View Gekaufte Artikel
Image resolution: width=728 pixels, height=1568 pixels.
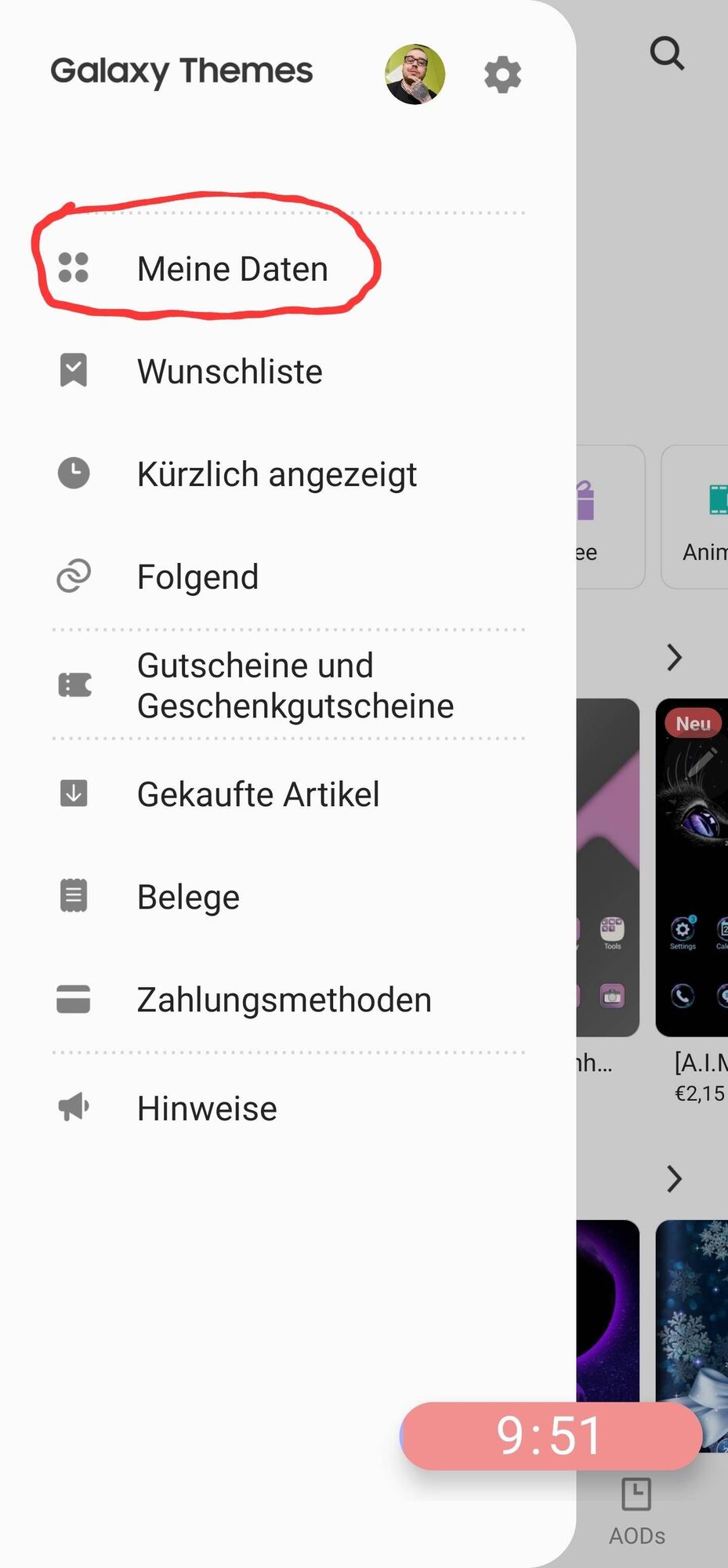pos(258,794)
